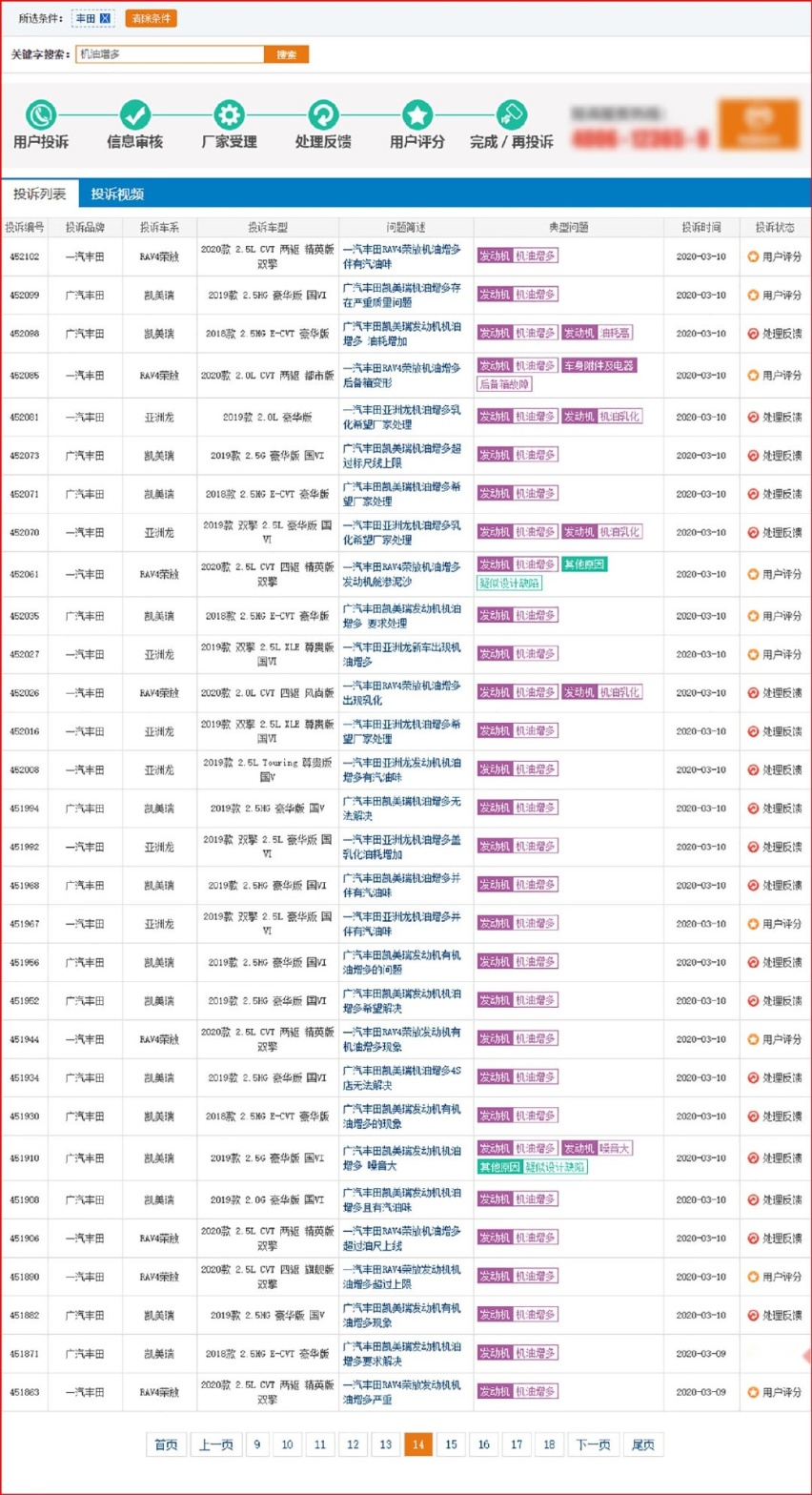This screenshot has height=1495, width=812.
Task: Jump to last page 尾页
Action: click(642, 1444)
